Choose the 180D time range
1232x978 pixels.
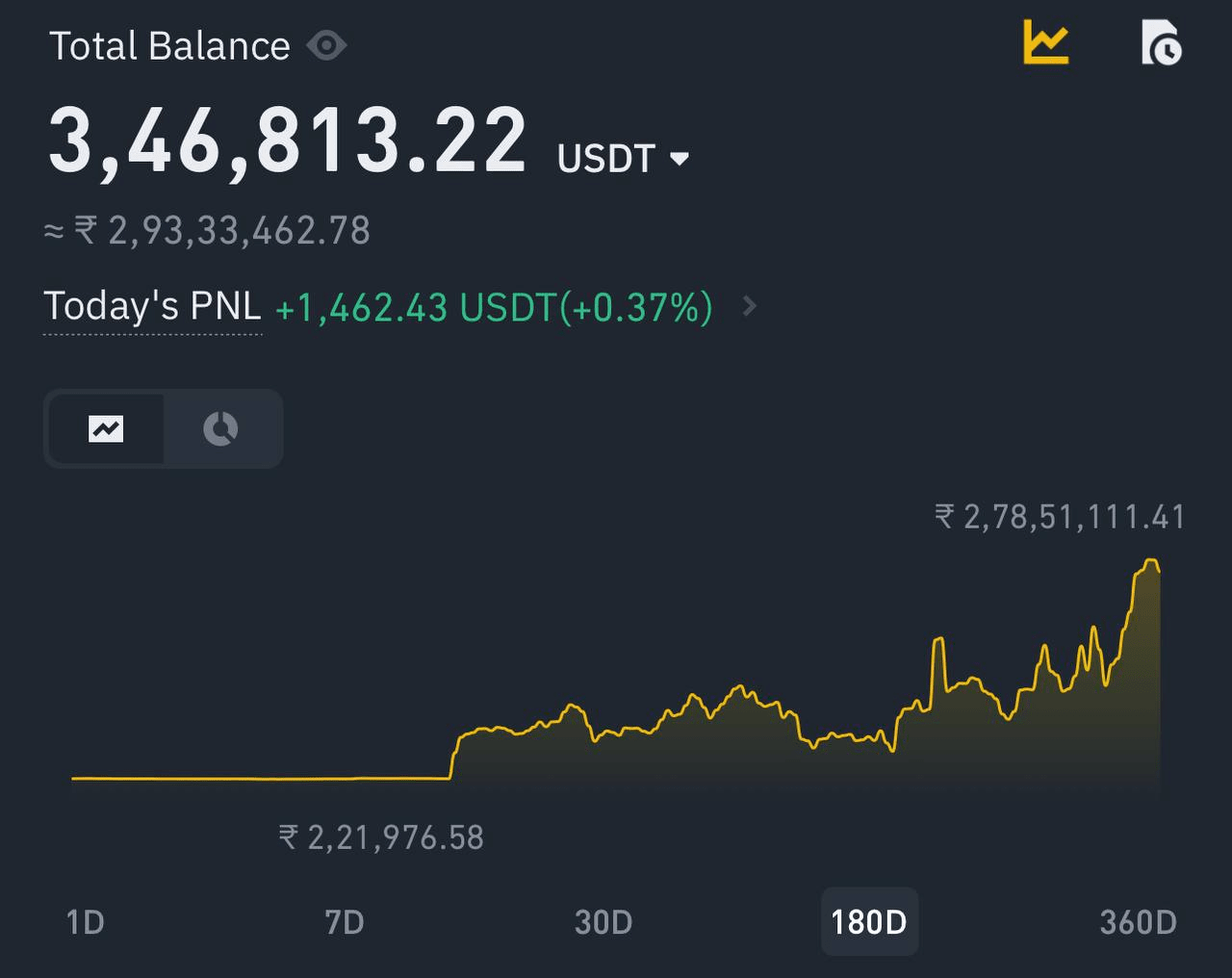(x=869, y=922)
